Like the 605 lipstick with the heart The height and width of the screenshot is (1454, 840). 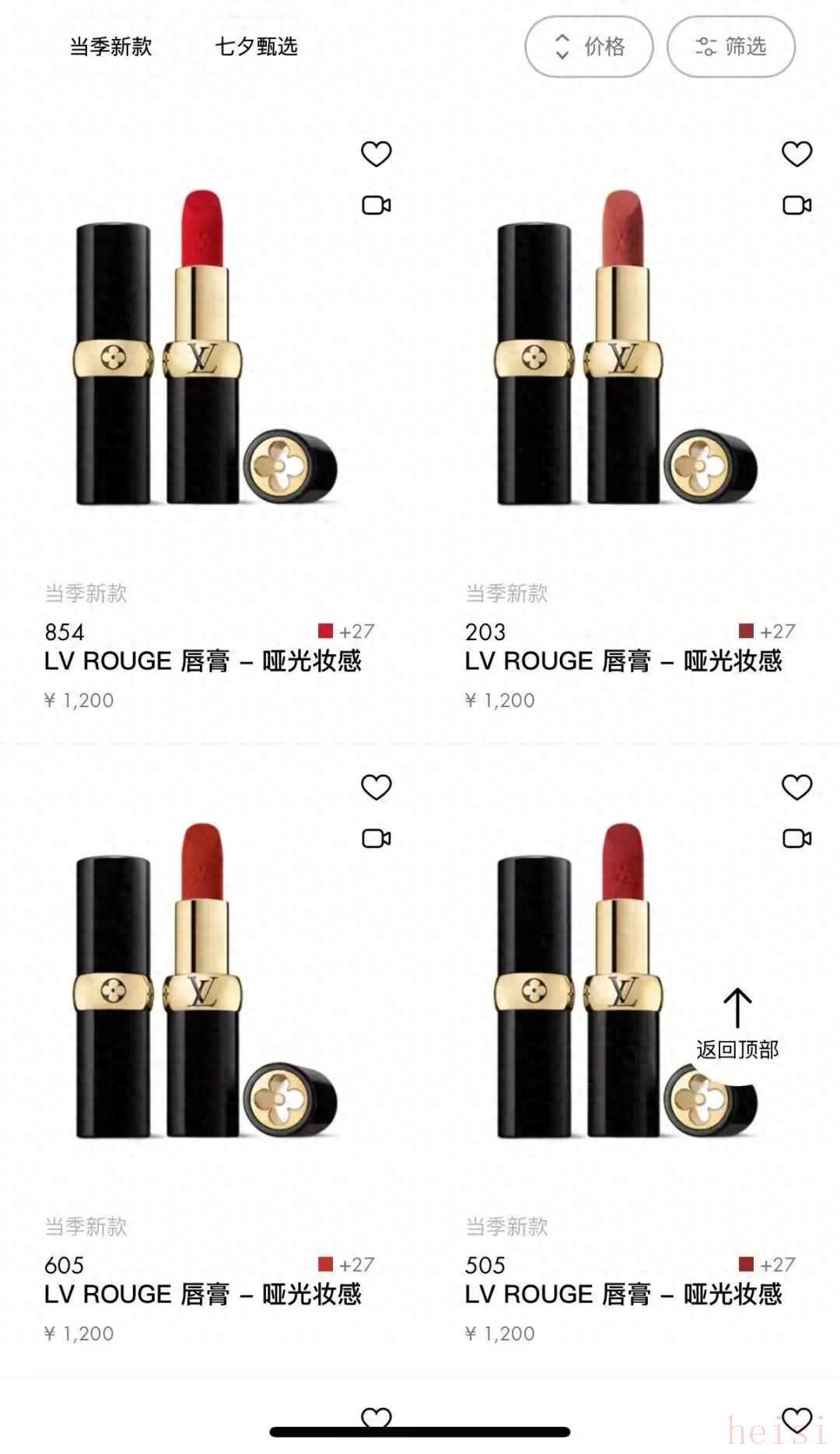(376, 787)
